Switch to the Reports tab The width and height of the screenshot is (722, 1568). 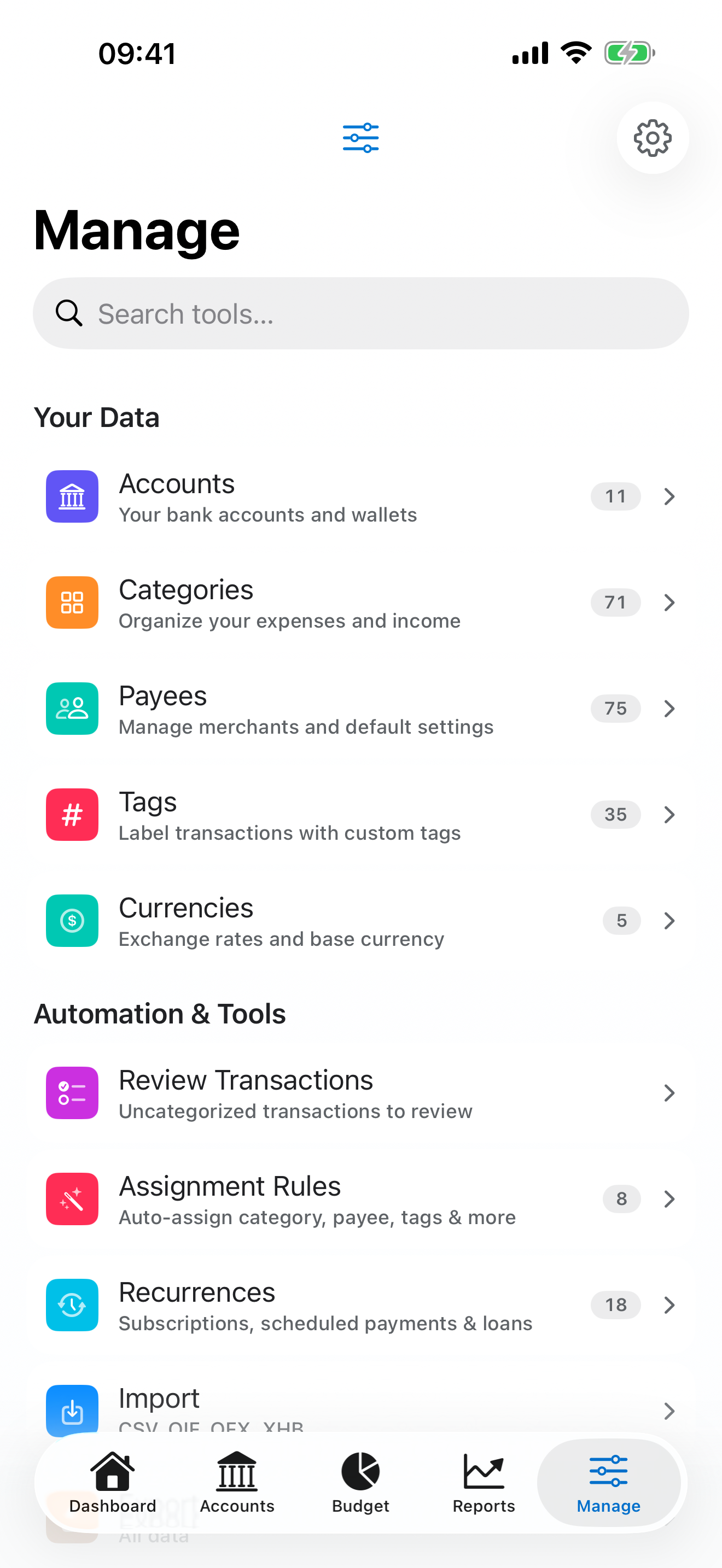[x=484, y=1483]
